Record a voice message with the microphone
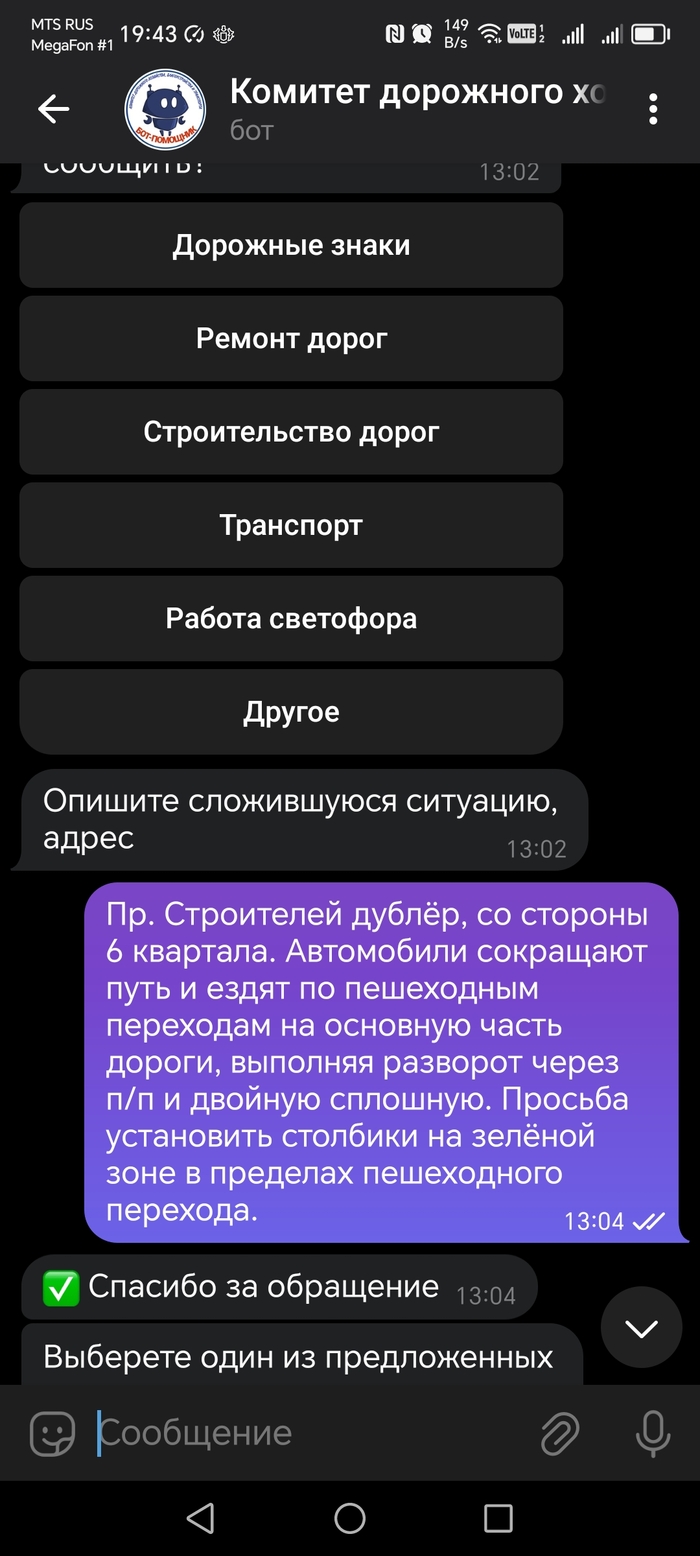The width and height of the screenshot is (700, 1556). (x=653, y=1433)
